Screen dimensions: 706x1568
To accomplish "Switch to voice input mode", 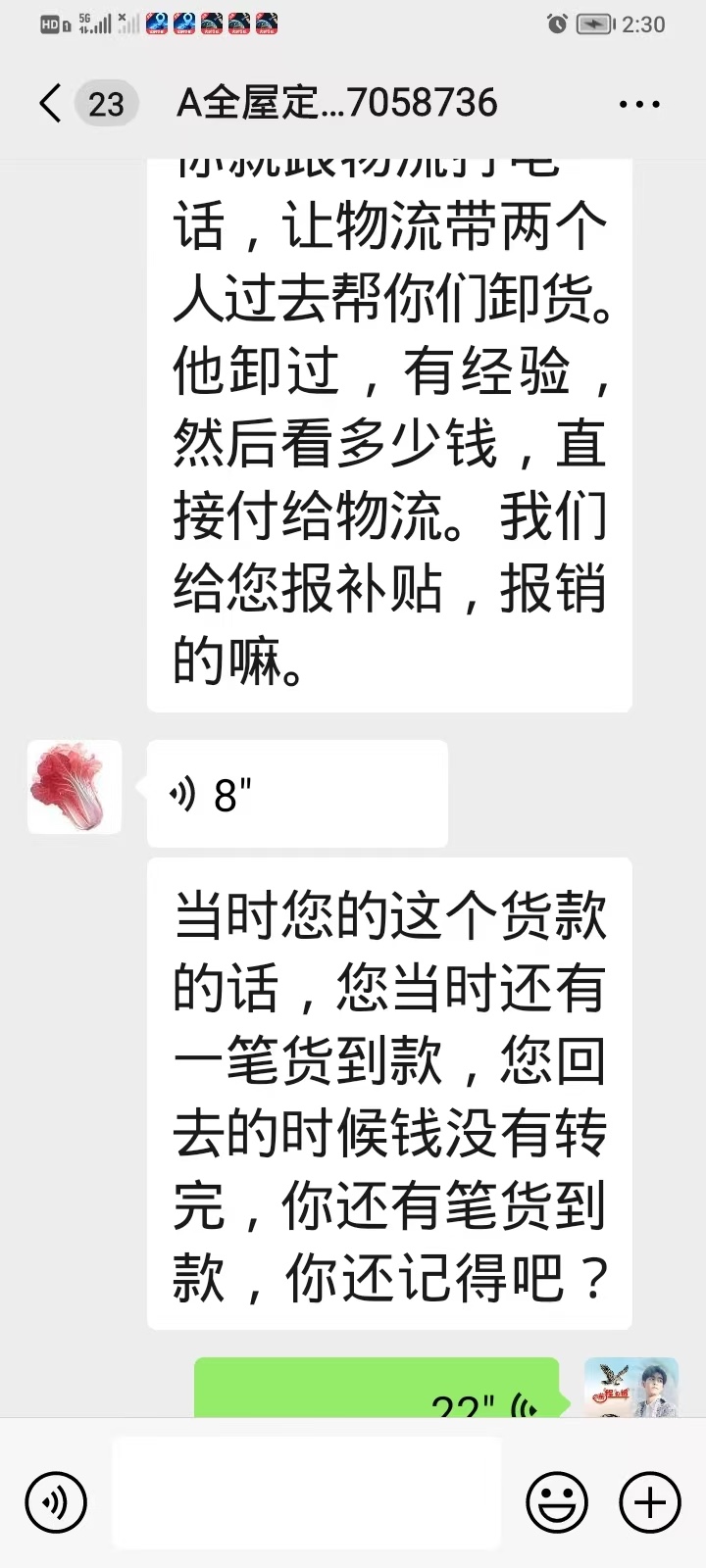I will tap(56, 1502).
